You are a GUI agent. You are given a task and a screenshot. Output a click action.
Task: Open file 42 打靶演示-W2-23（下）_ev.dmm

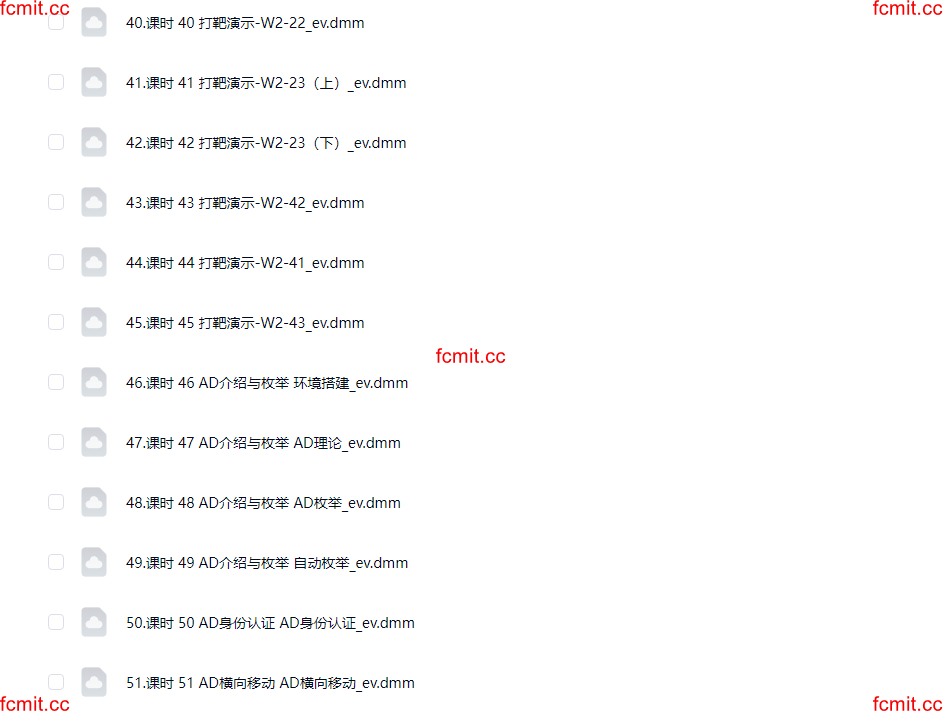click(x=265, y=143)
